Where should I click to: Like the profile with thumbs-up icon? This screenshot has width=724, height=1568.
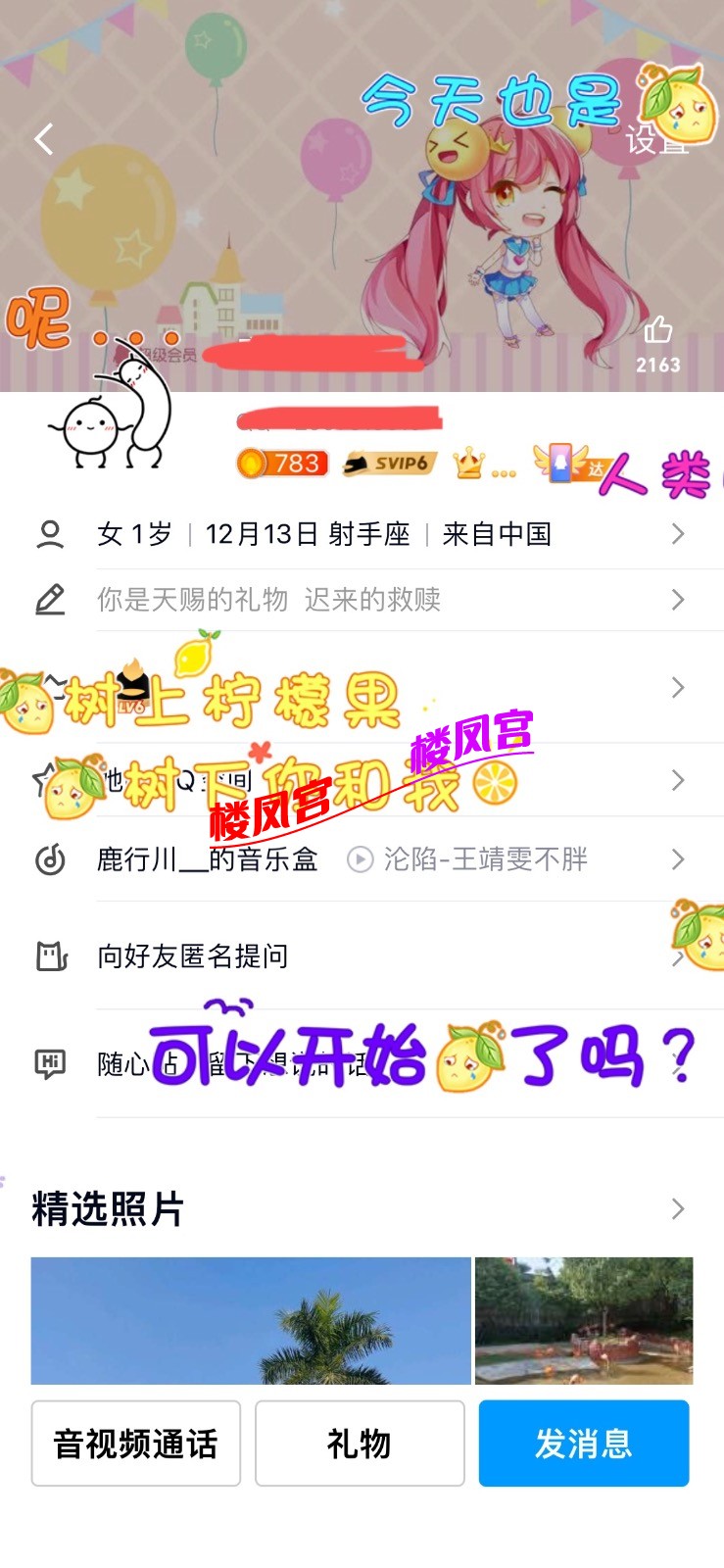pos(657,331)
